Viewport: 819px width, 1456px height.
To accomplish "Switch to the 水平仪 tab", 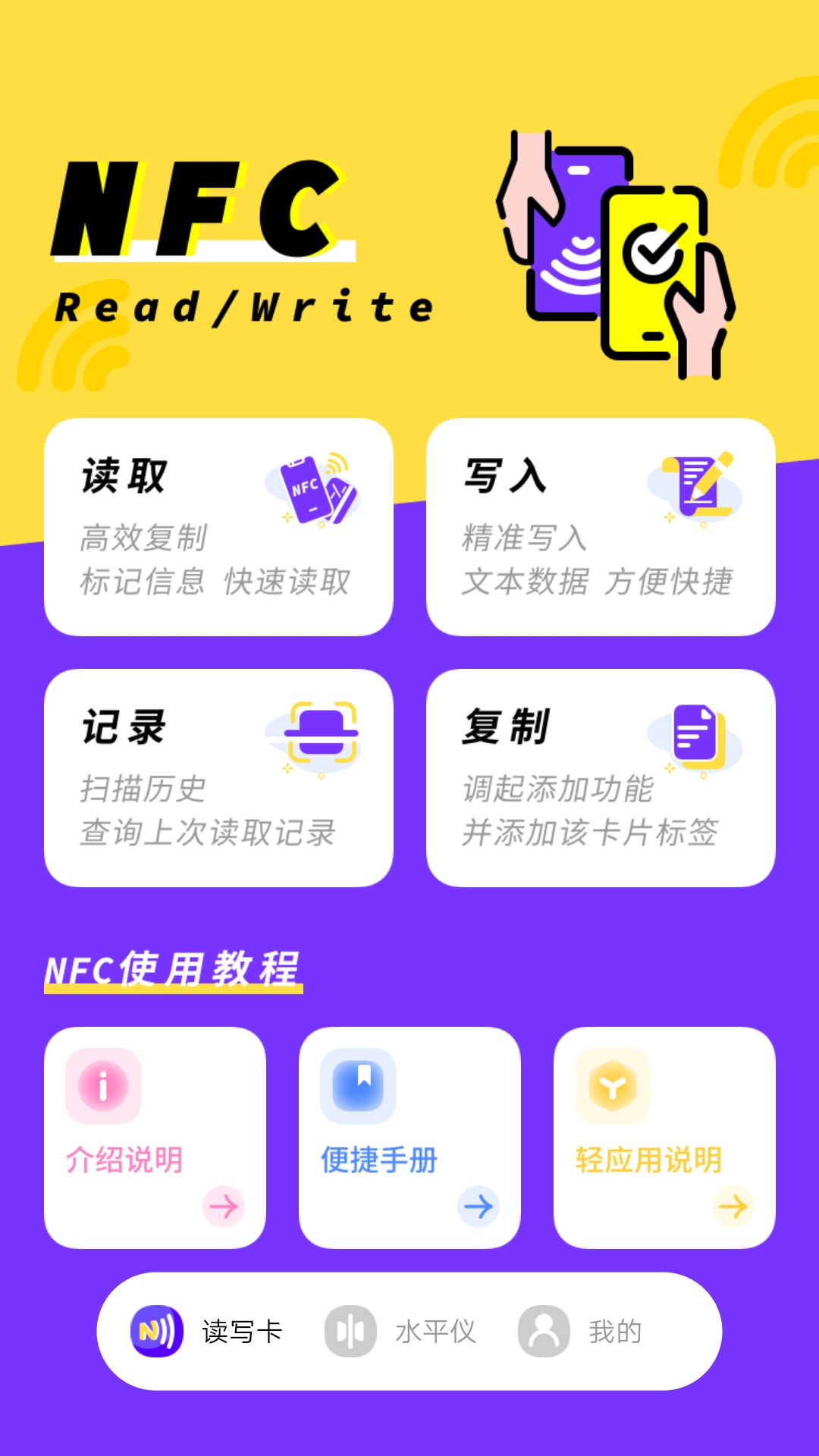I will (400, 1331).
